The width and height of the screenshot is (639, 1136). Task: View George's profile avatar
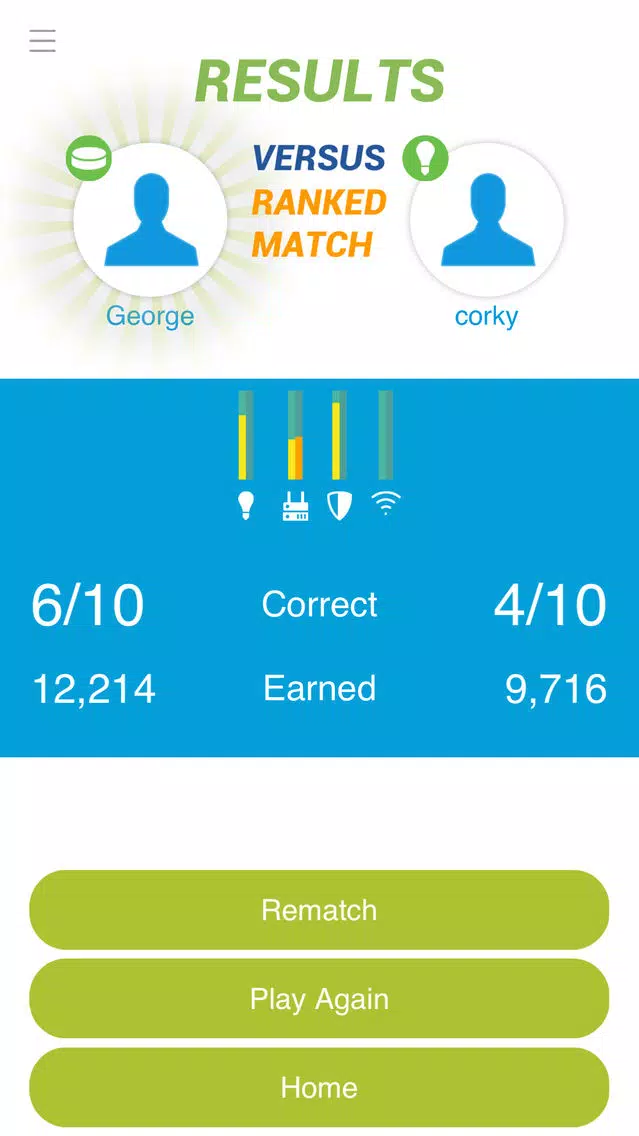(x=150, y=220)
